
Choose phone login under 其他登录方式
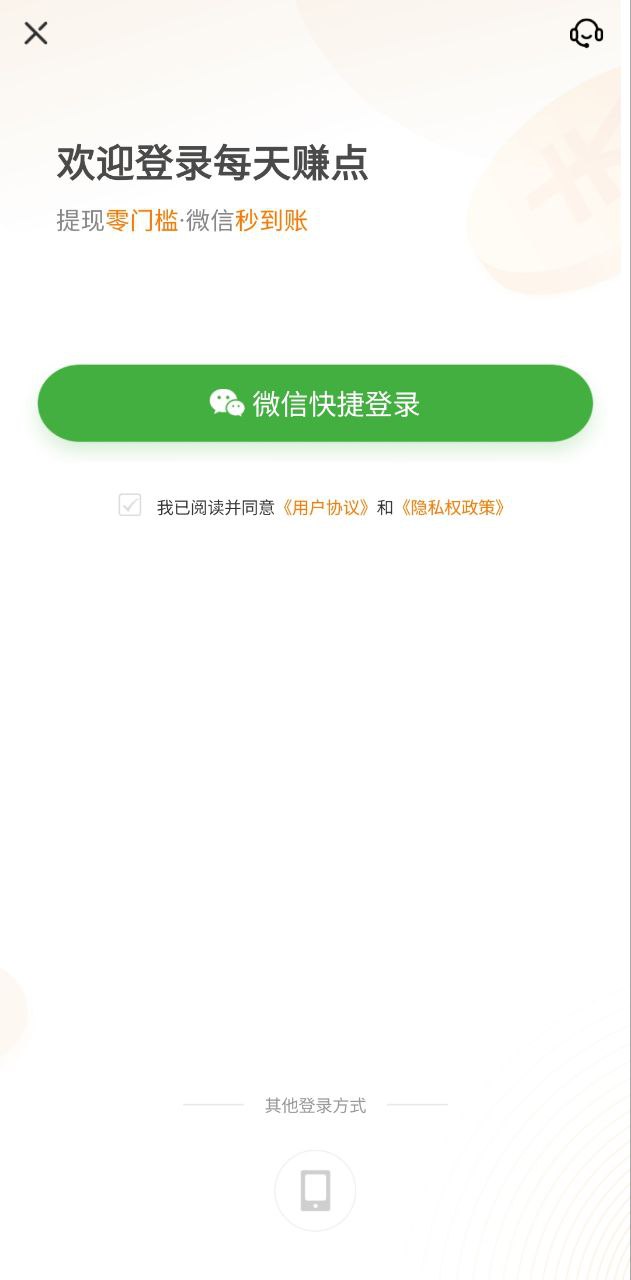(x=315, y=1191)
